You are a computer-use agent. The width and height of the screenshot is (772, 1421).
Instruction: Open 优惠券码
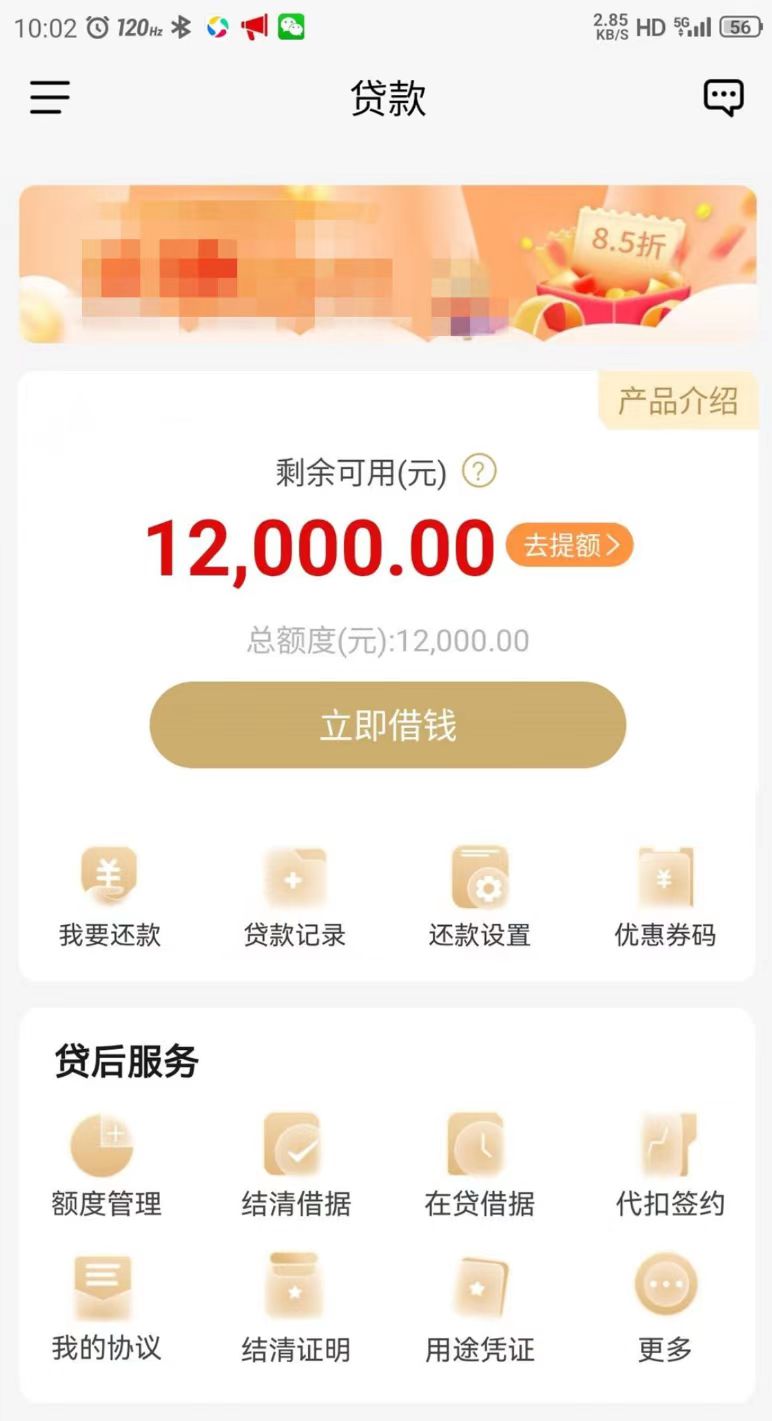[x=665, y=897]
